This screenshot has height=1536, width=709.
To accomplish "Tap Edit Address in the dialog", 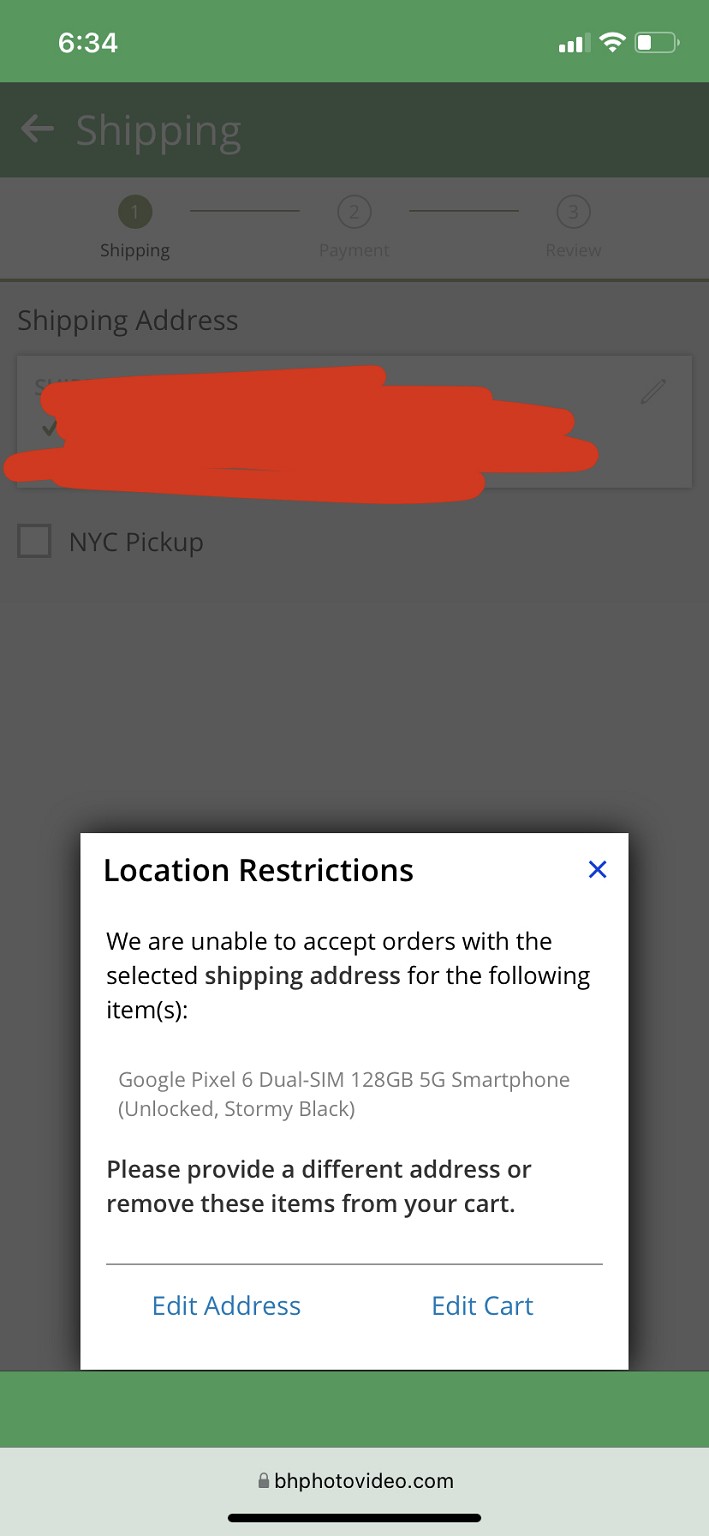I will (x=226, y=1305).
